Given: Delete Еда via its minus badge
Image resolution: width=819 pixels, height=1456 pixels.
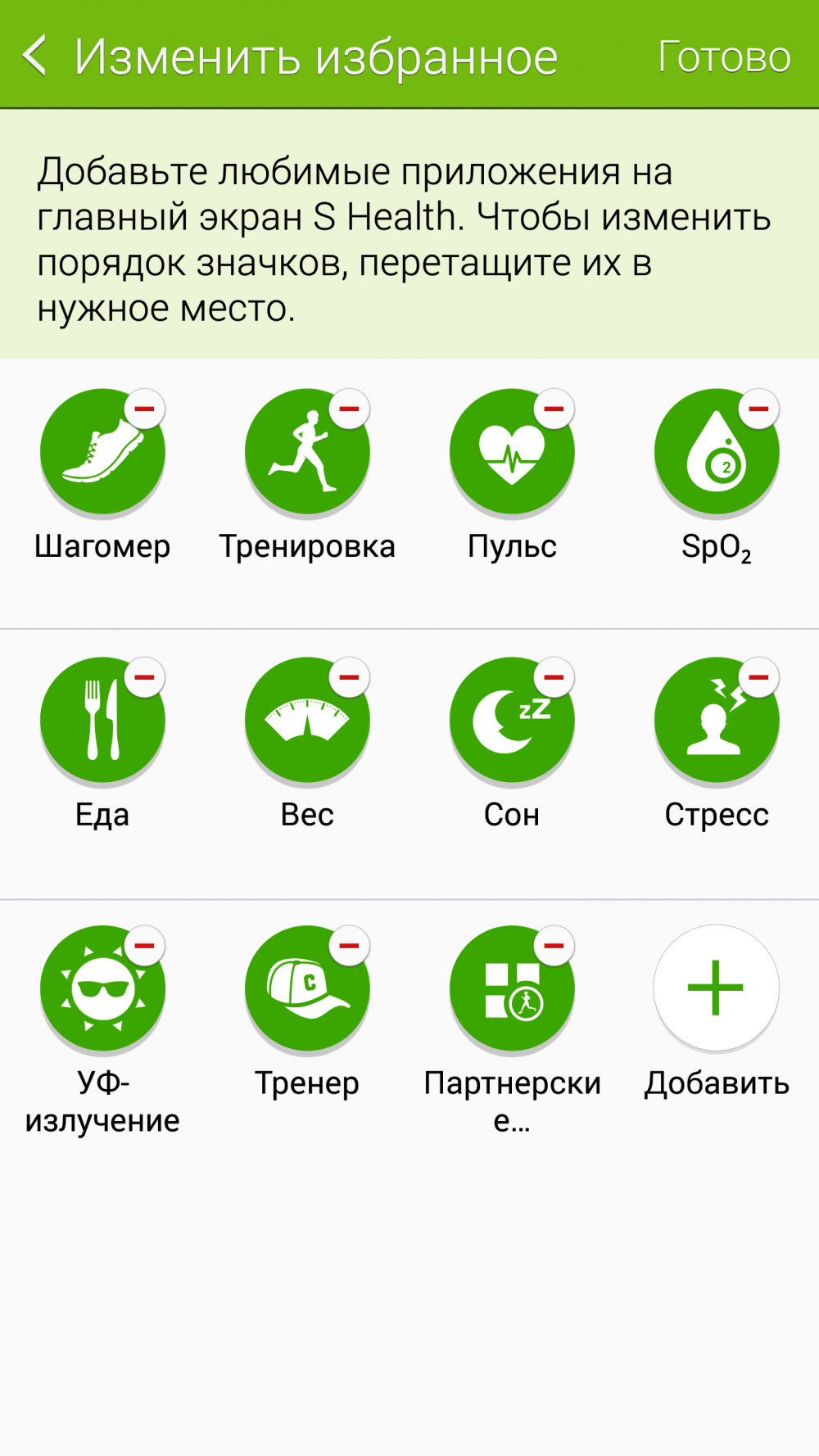Looking at the screenshot, I should click(145, 677).
